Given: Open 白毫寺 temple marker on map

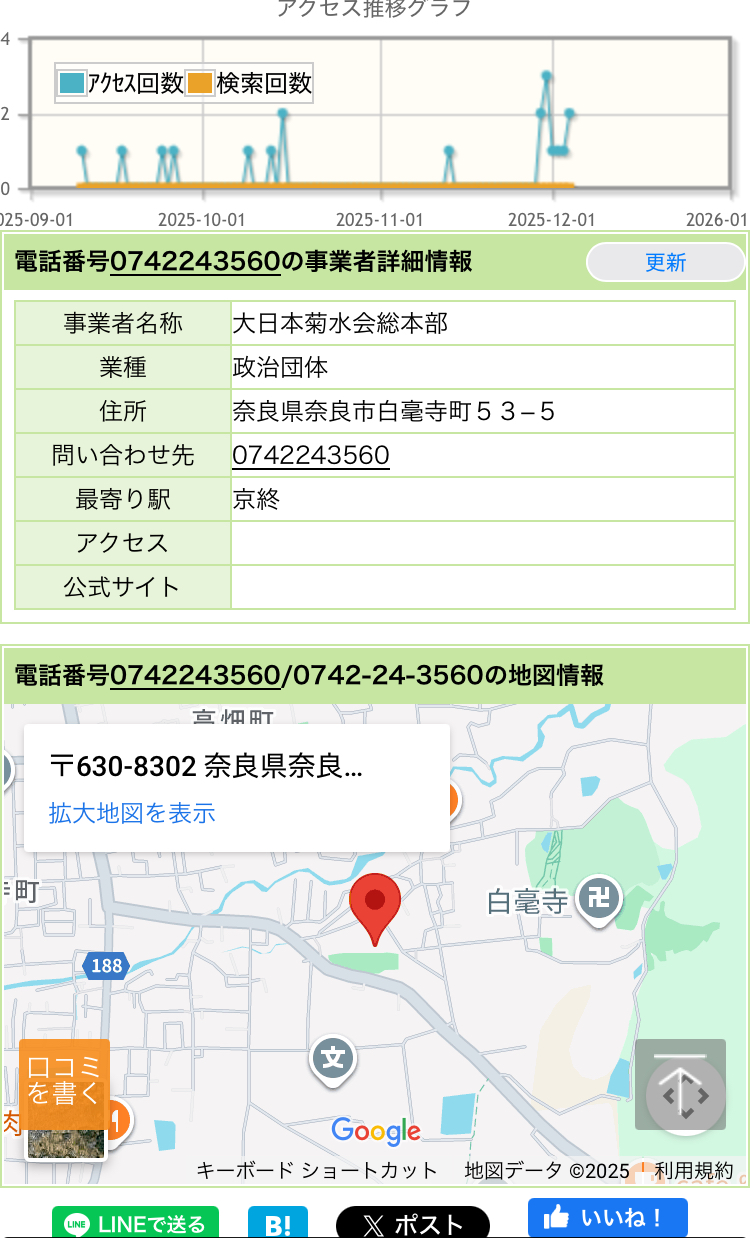Looking at the screenshot, I should pyautogui.click(x=602, y=898).
